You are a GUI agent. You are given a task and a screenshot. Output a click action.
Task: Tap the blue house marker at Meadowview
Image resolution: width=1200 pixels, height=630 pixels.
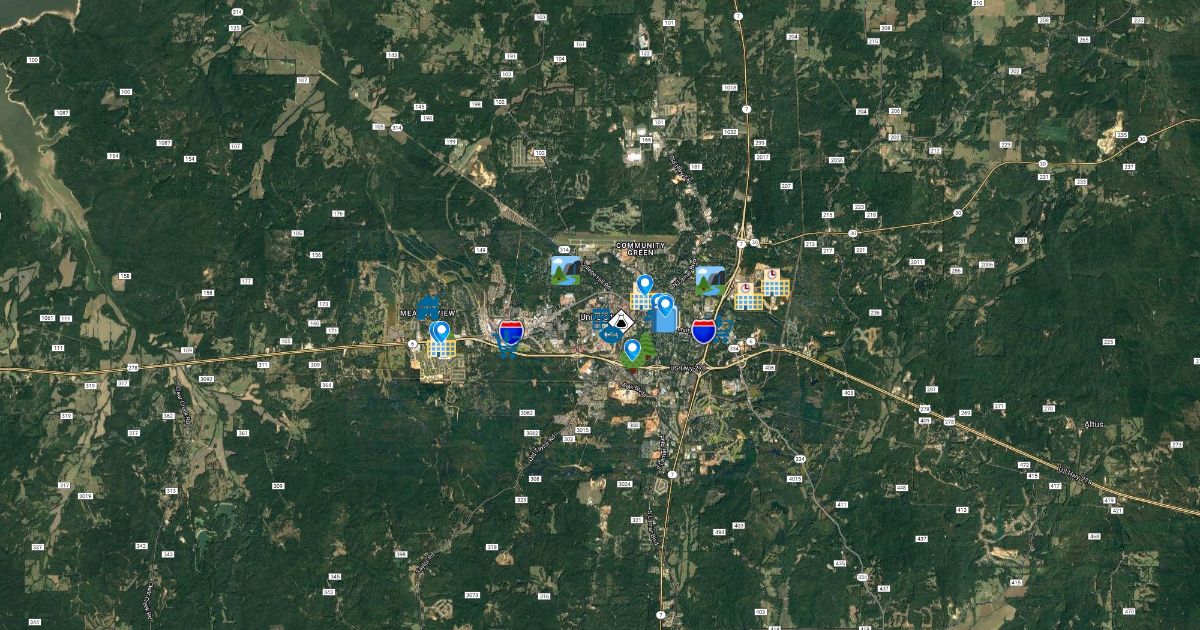[428, 304]
